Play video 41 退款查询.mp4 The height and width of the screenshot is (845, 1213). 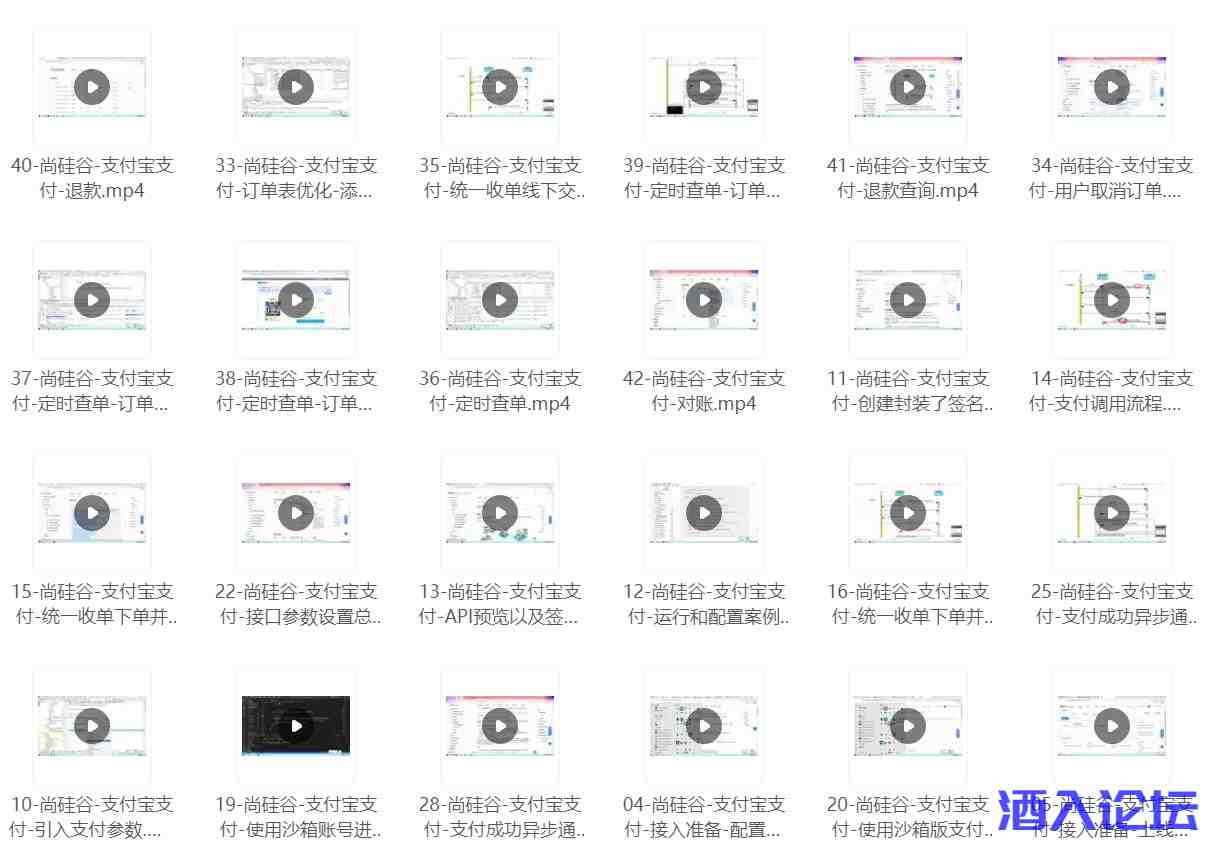pos(908,87)
